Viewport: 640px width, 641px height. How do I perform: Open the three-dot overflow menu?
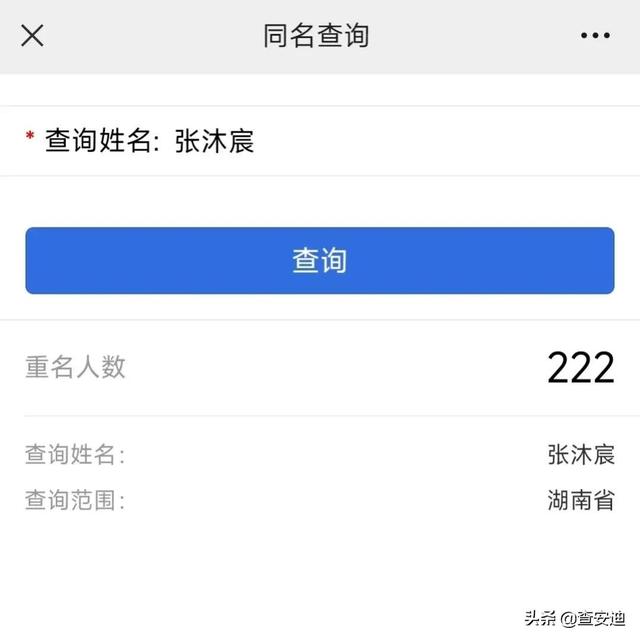pos(595,36)
